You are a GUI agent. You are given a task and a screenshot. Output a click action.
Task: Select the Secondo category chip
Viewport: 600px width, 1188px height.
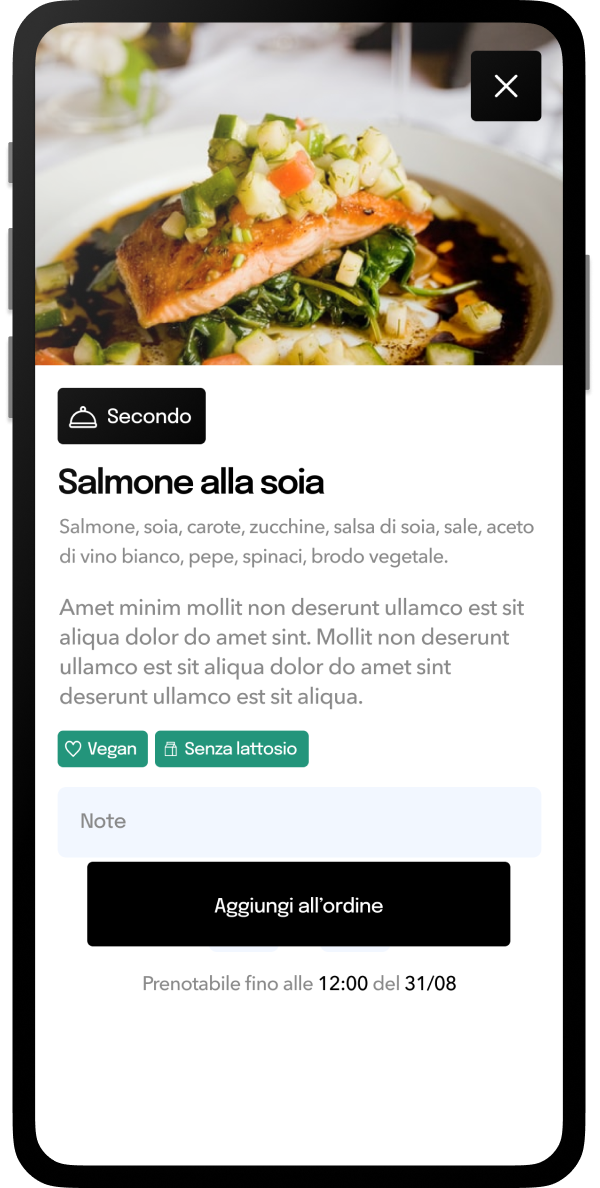coord(132,416)
